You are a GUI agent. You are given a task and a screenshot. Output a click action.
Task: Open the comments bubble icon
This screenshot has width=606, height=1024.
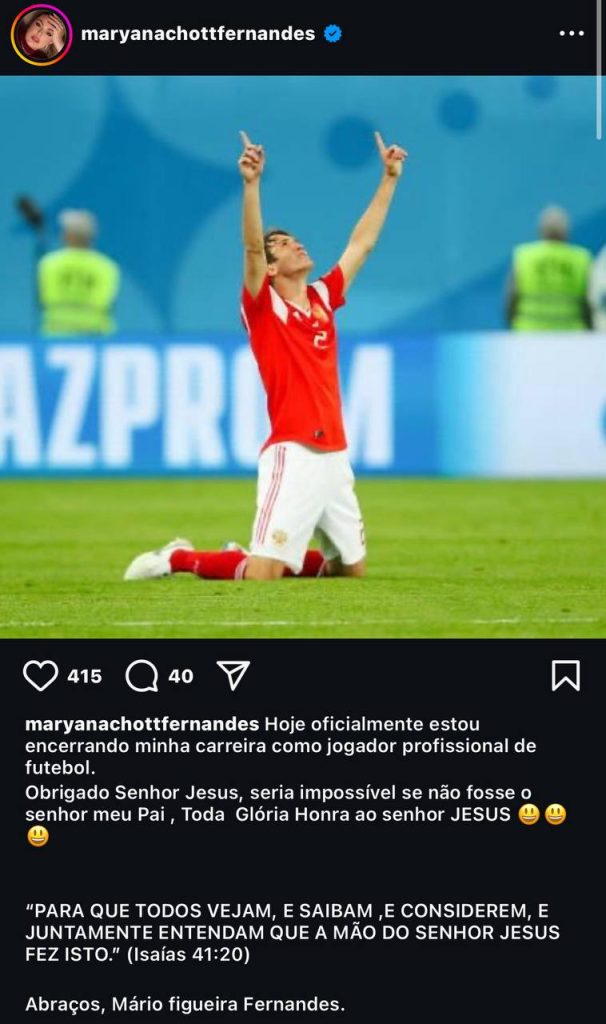point(142,677)
